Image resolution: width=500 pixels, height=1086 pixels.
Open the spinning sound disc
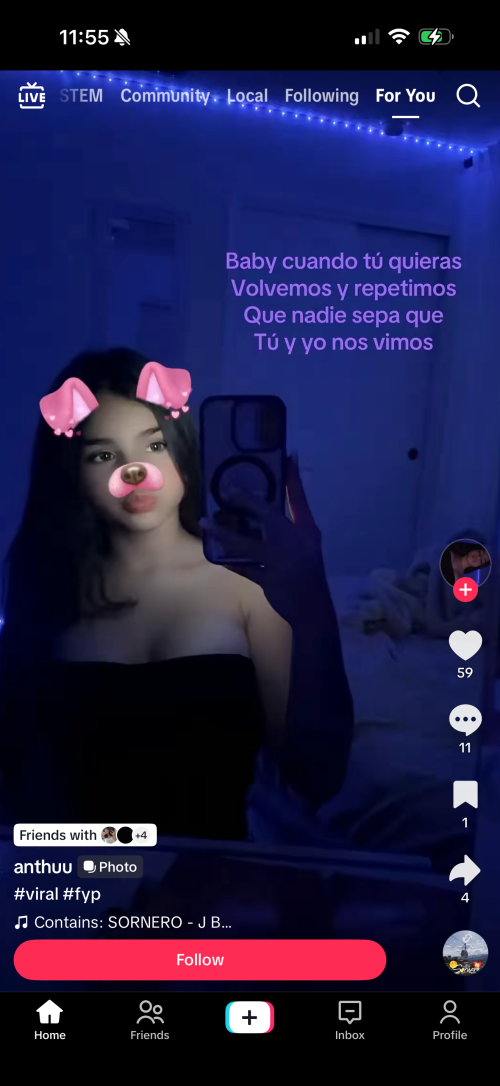[x=465, y=953]
